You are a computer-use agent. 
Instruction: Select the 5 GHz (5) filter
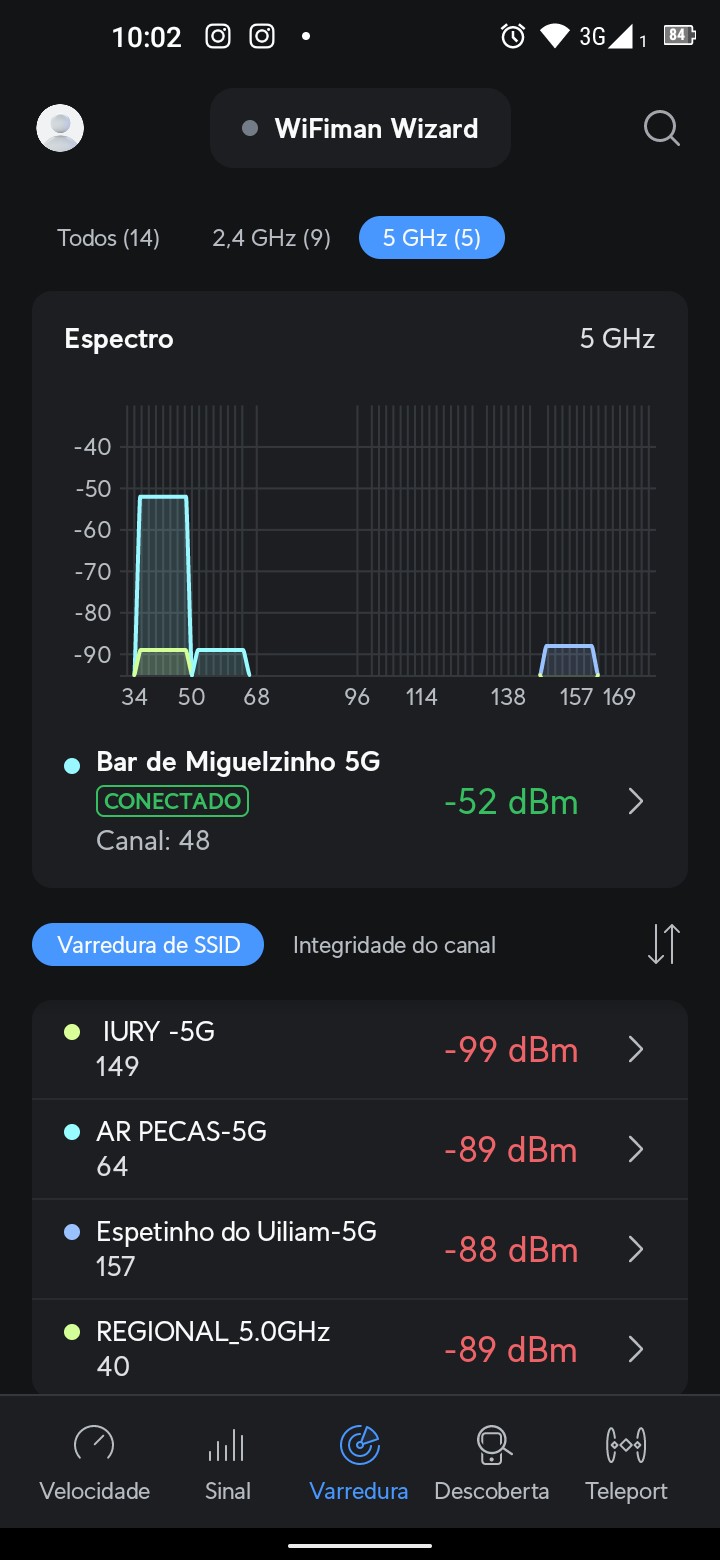(x=432, y=238)
